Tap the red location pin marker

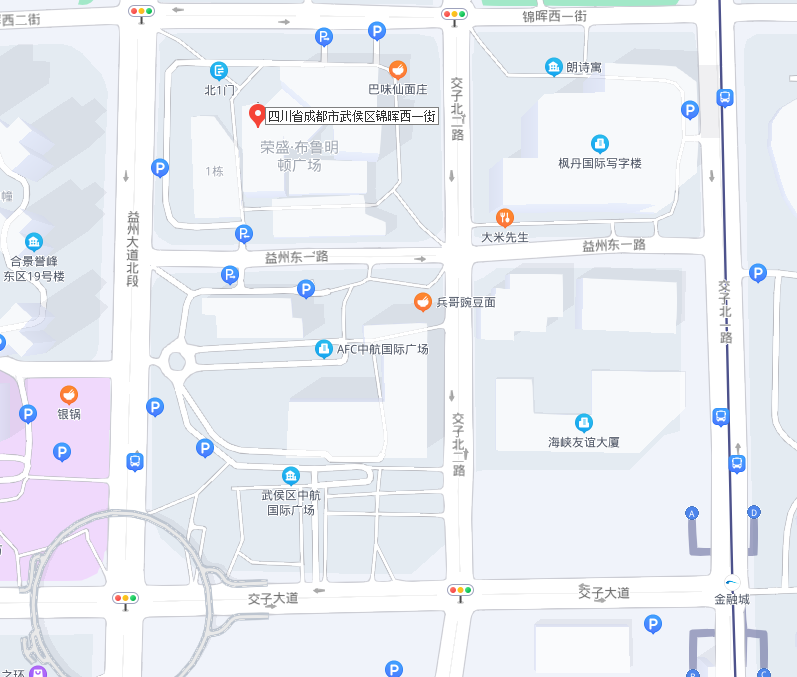(x=256, y=114)
